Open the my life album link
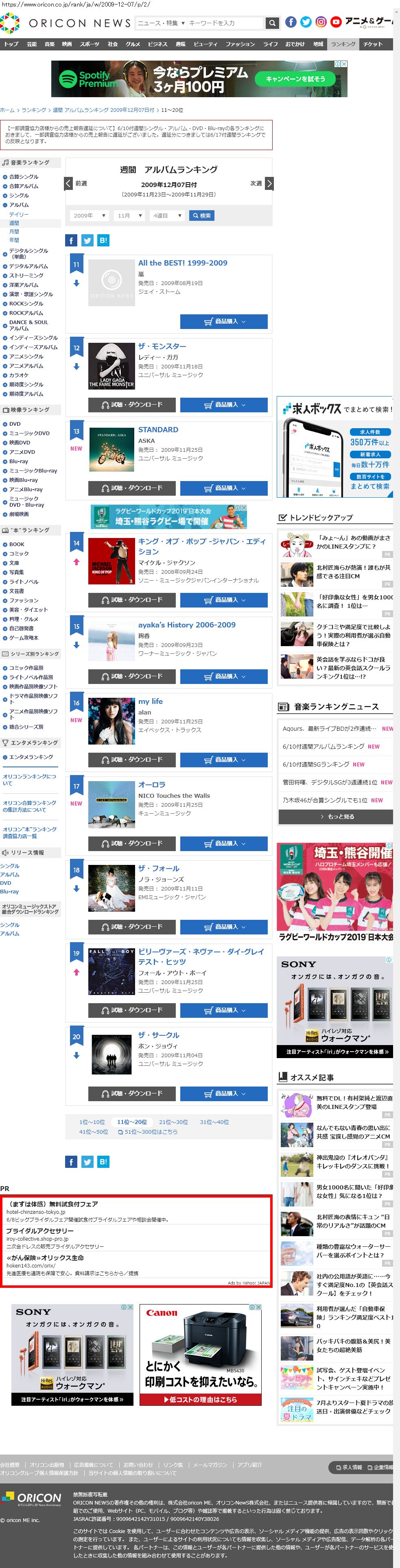 pos(151,701)
